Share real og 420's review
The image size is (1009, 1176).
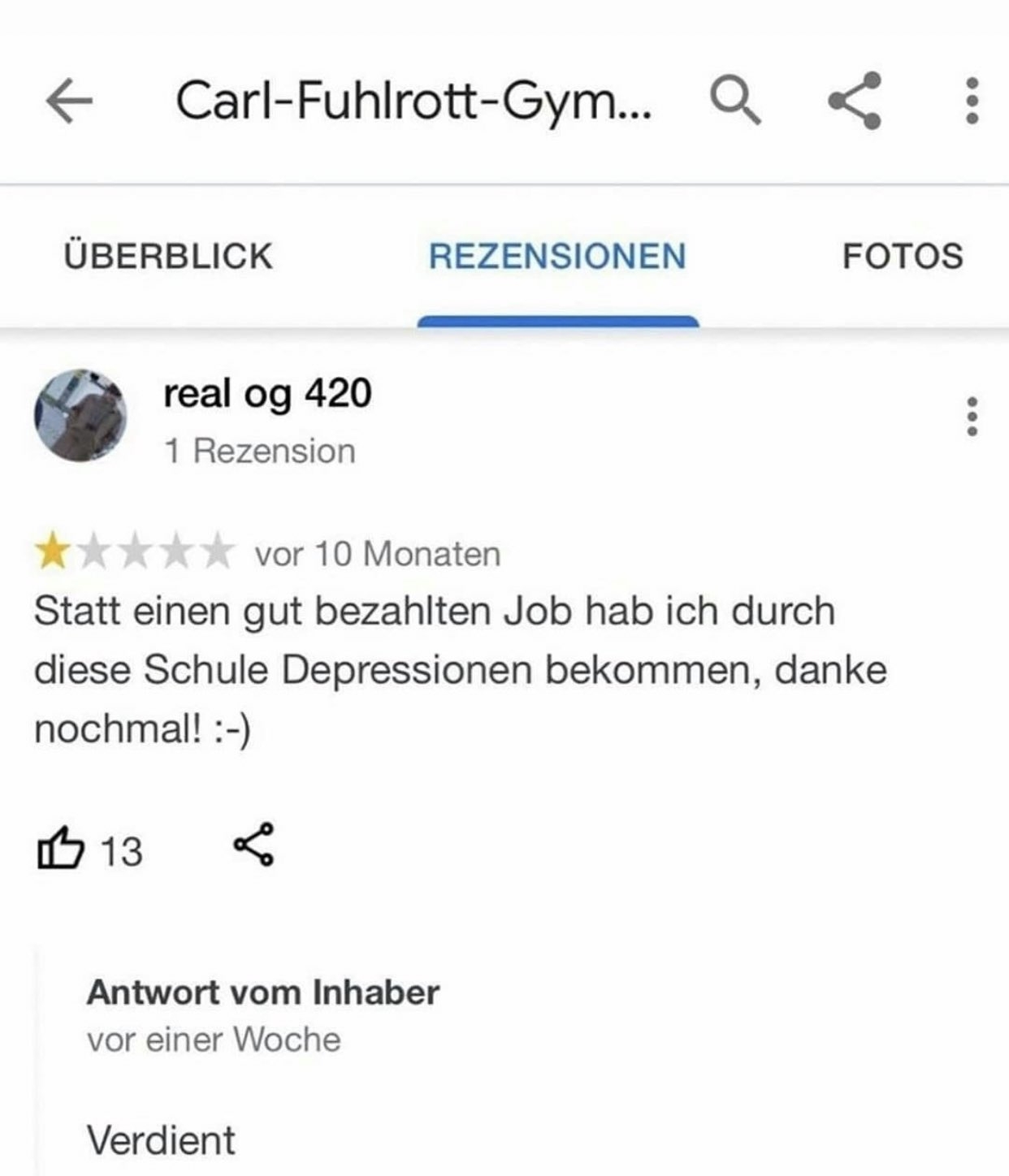coord(254,845)
